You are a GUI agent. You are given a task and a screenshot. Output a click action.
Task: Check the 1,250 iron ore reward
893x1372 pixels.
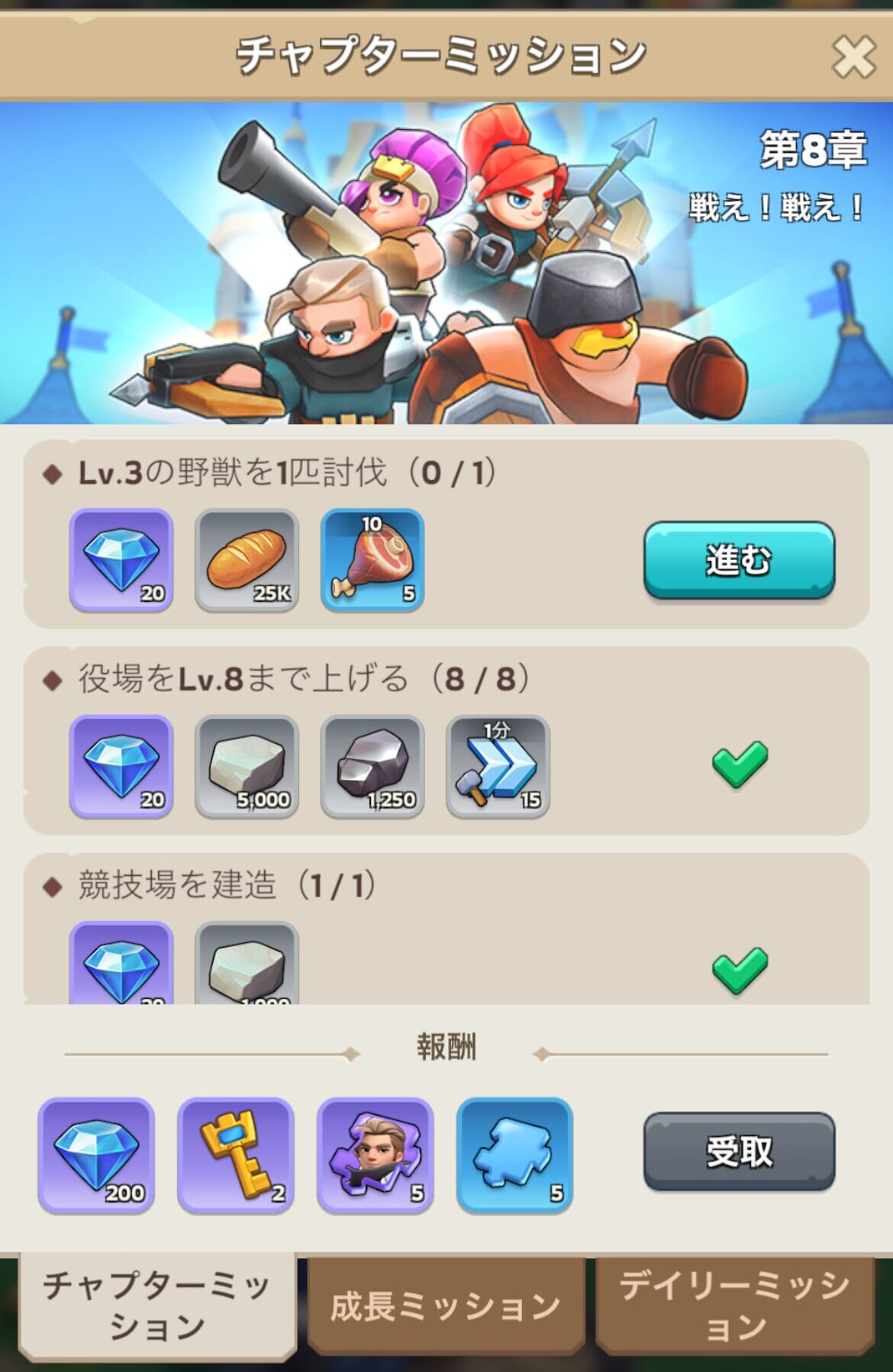372,766
